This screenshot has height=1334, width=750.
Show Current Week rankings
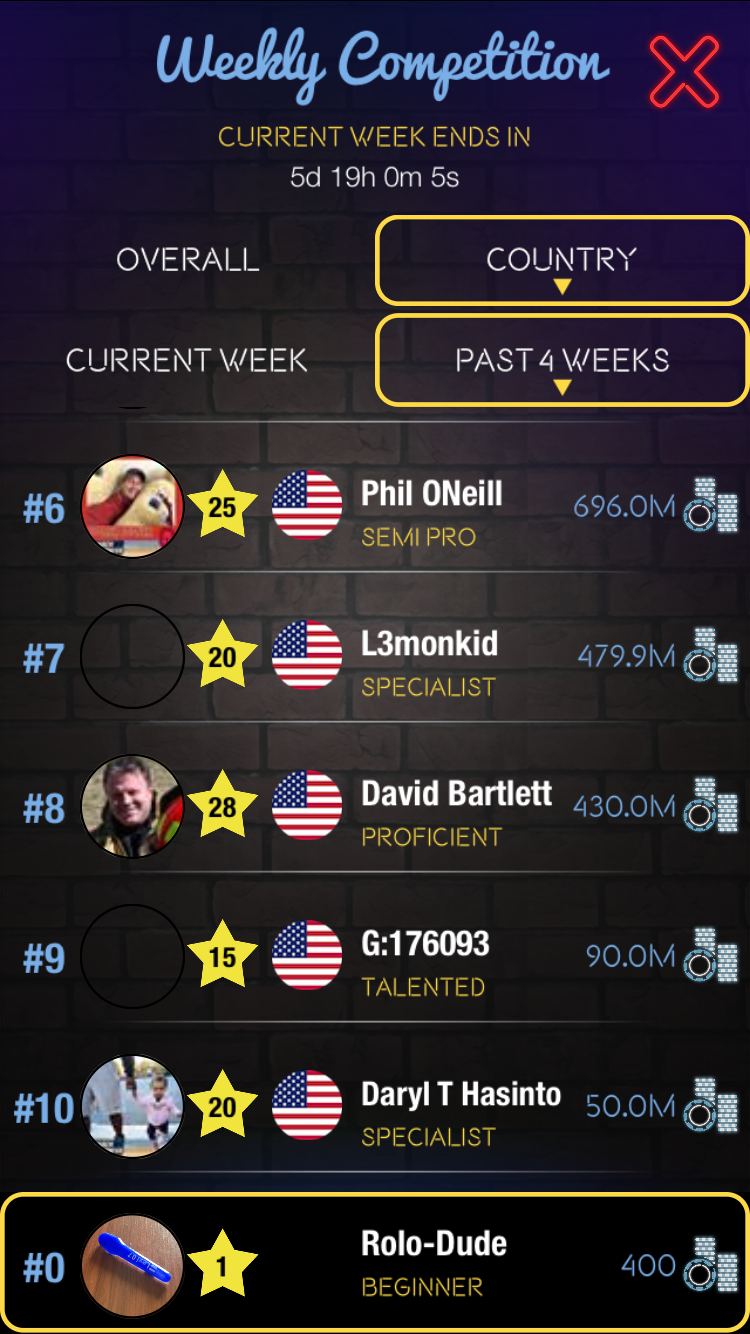click(x=187, y=360)
